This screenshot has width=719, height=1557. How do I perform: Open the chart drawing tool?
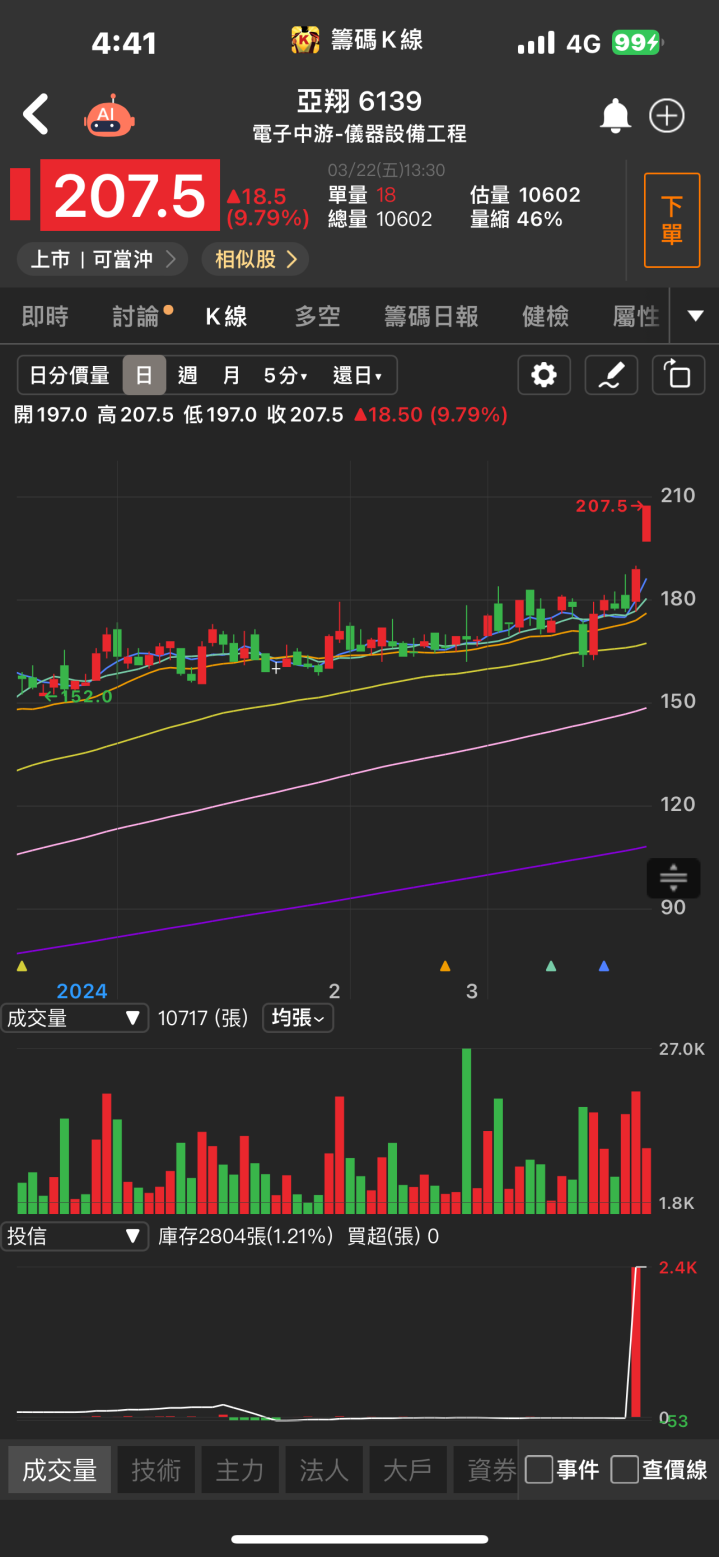(611, 376)
